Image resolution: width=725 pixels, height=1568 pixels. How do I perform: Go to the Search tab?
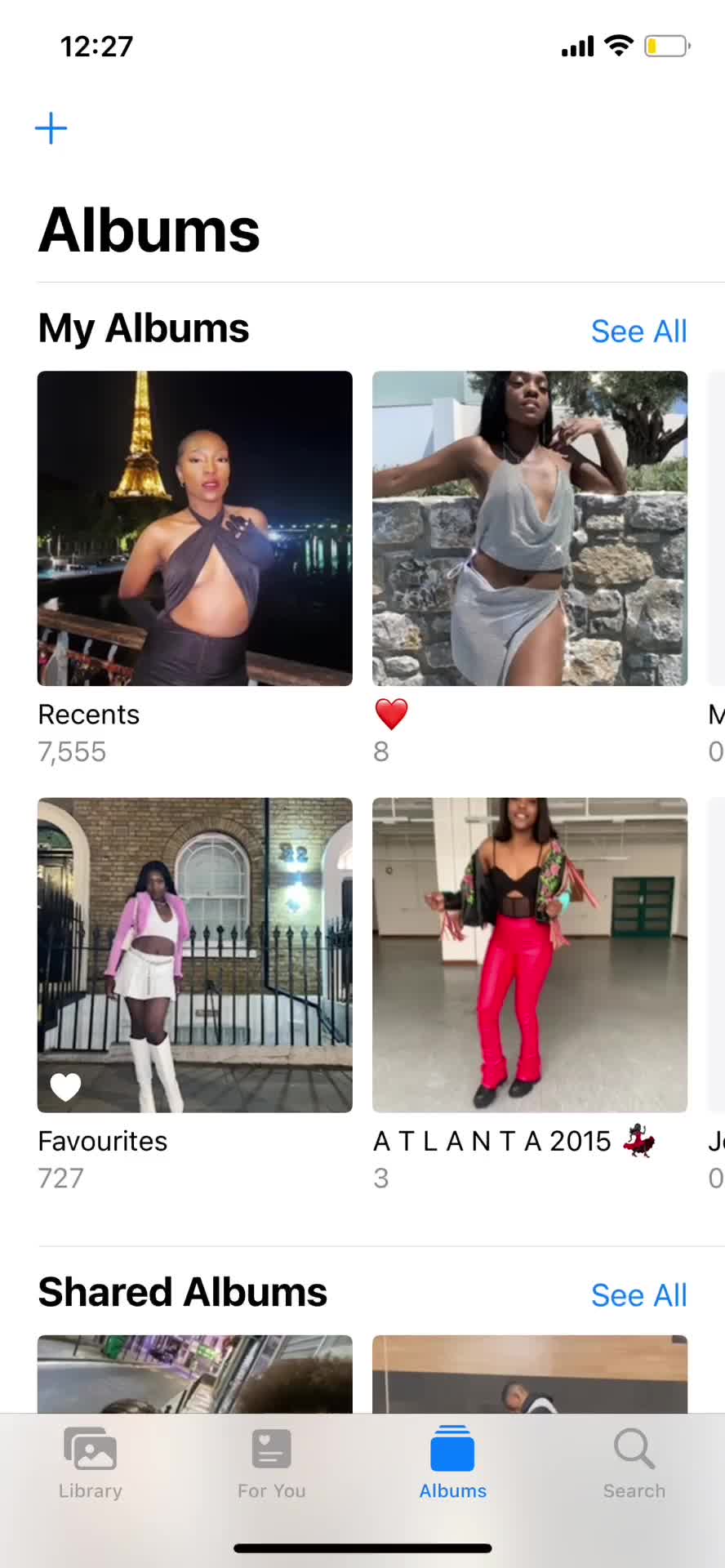coord(634,1463)
